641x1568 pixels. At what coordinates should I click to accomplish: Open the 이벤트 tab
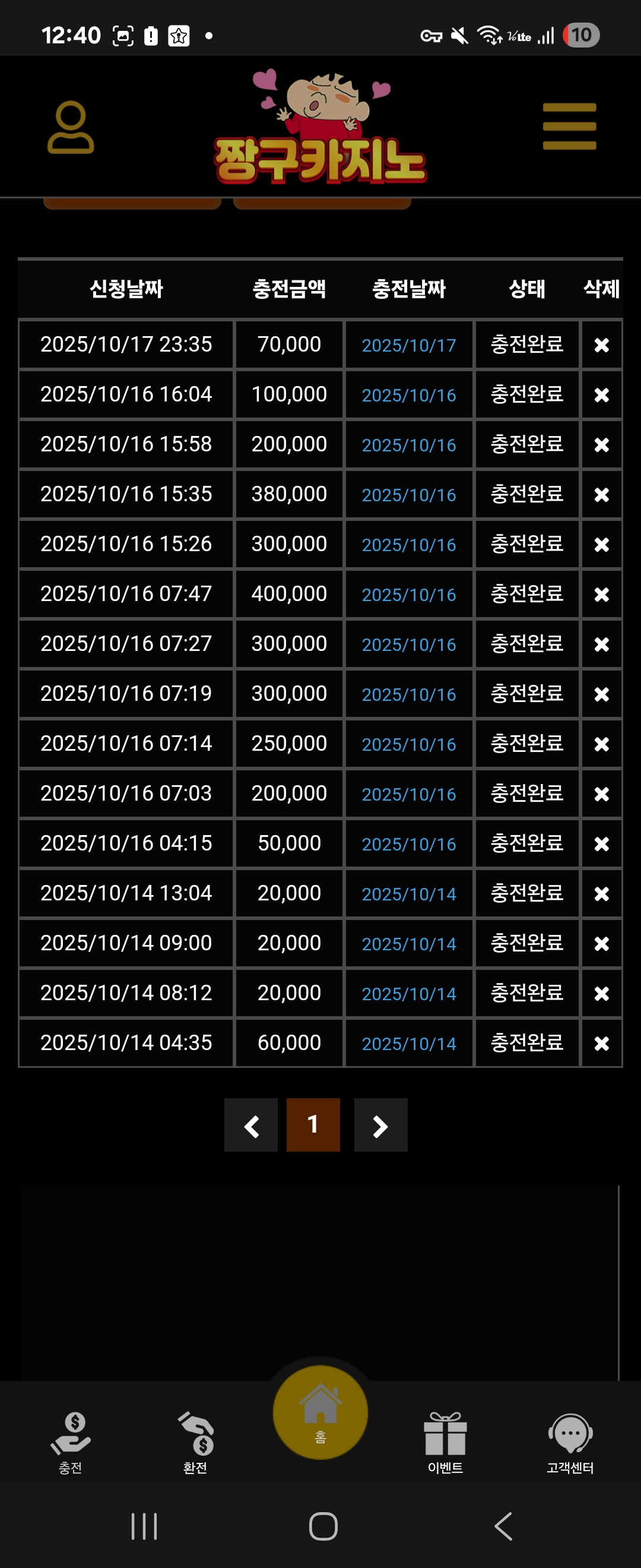(x=445, y=1443)
